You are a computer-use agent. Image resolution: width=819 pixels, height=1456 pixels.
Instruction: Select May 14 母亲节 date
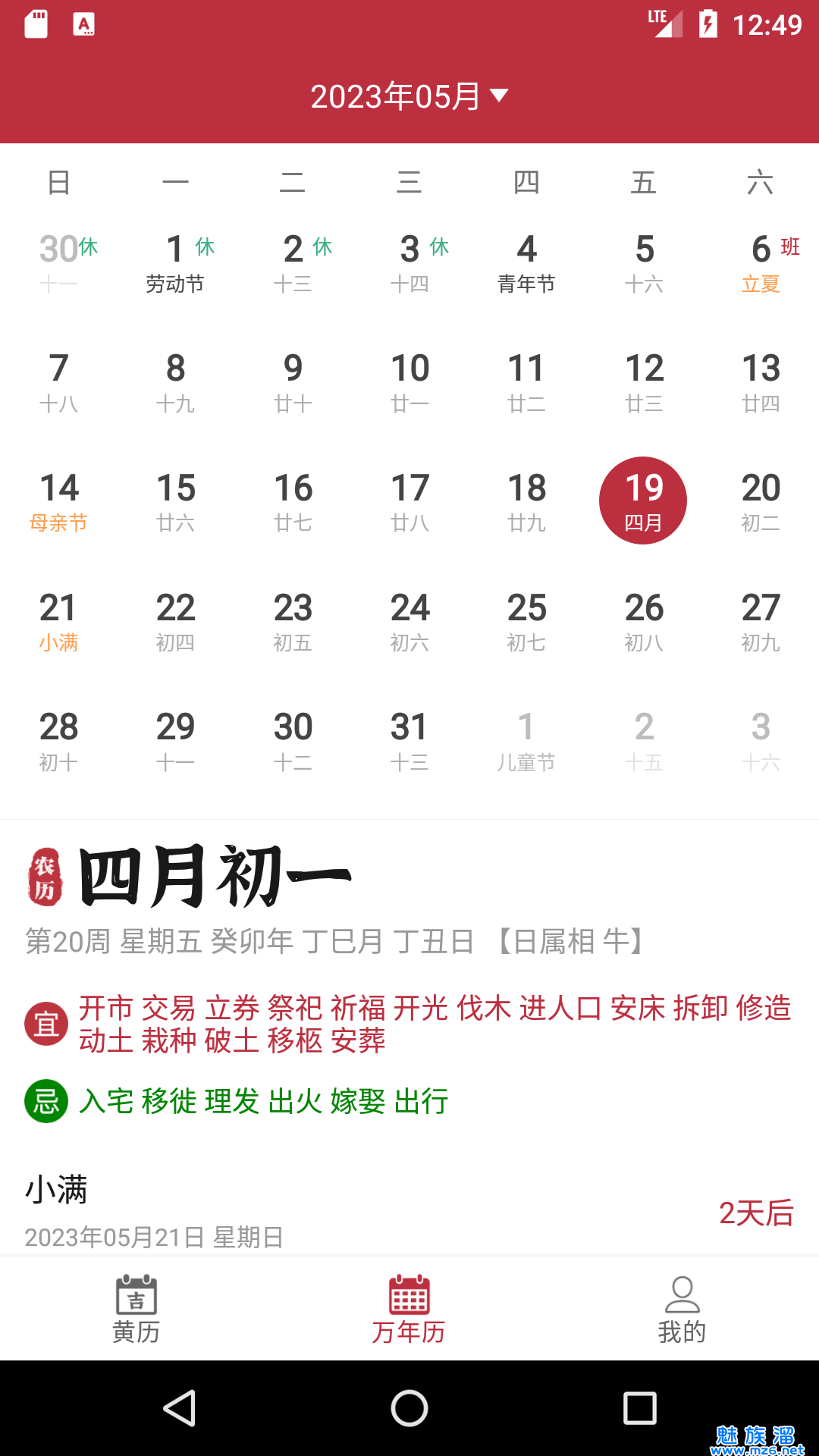(x=58, y=501)
